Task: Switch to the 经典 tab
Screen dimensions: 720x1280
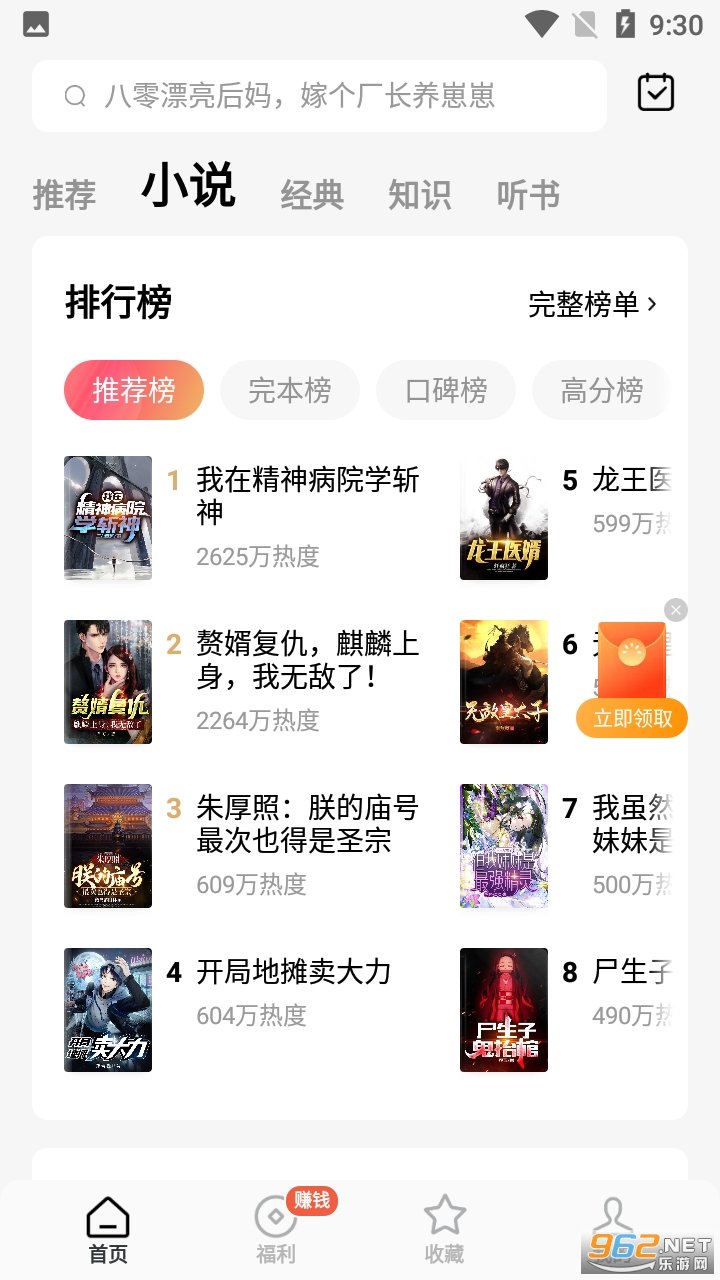Action: tap(312, 194)
